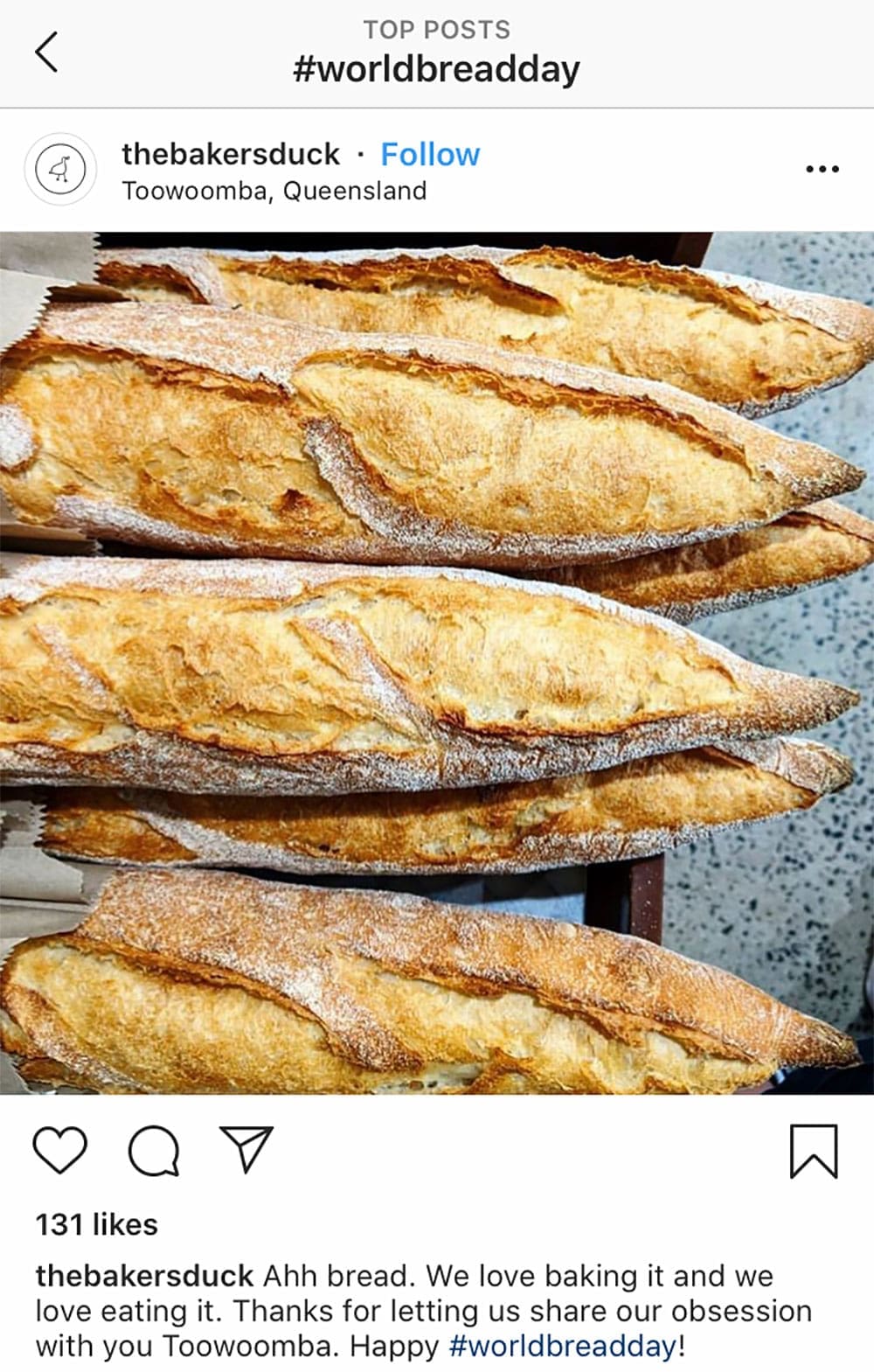Open the post's three-dot options menu
The height and width of the screenshot is (1372, 874).
(822, 169)
